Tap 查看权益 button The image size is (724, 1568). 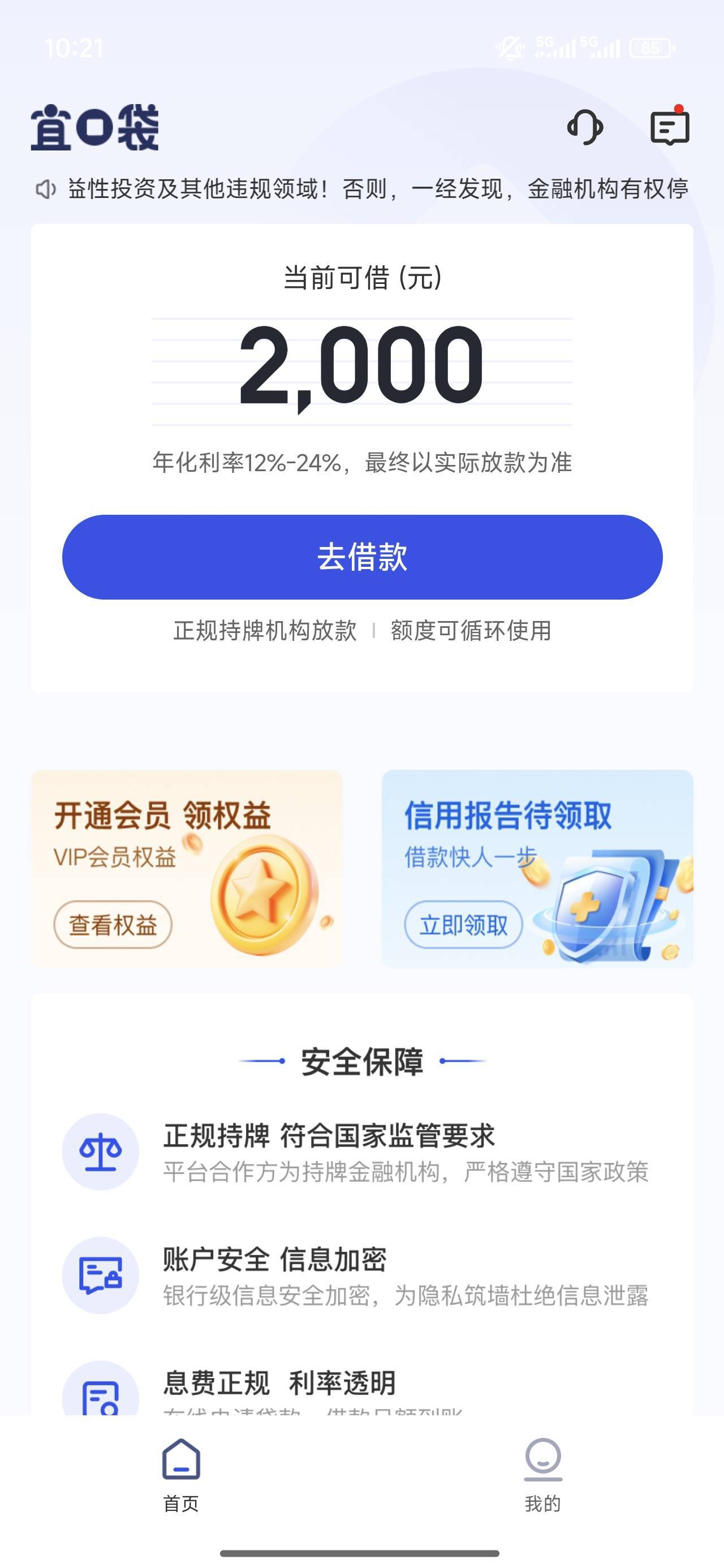pos(113,925)
